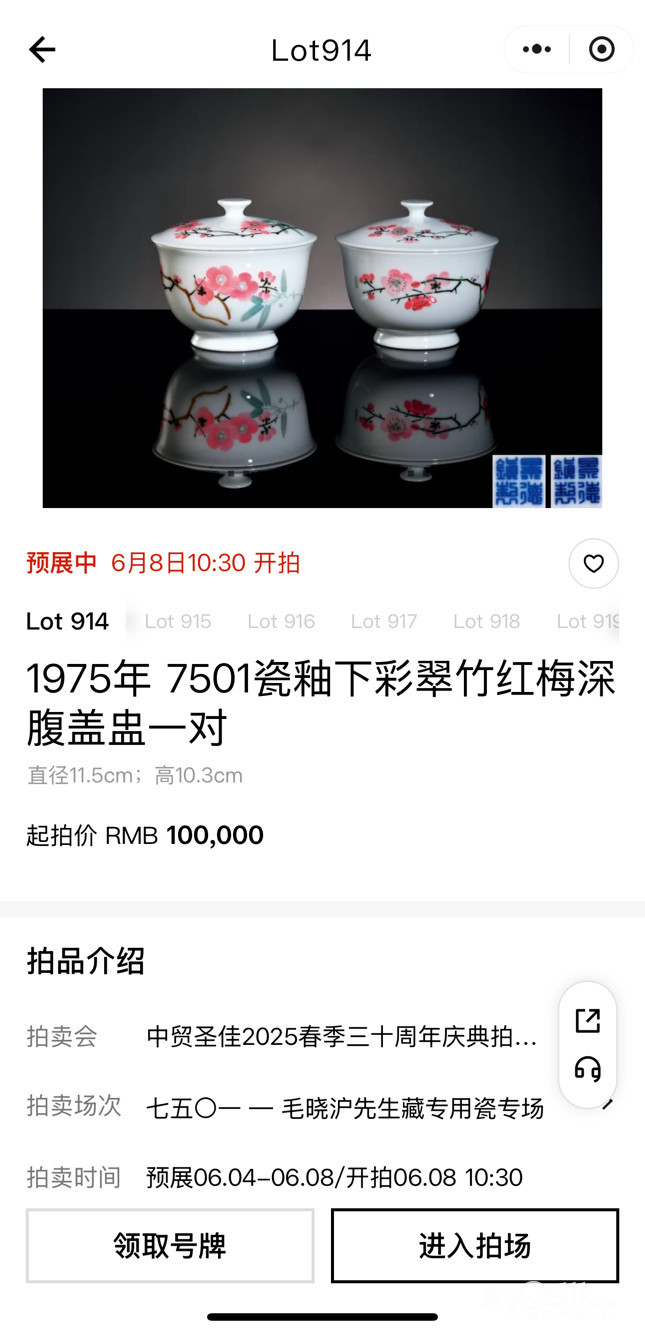Screen dimensions: 645x1333
Task: Open the covered-cup lot photo
Action: pos(322,298)
